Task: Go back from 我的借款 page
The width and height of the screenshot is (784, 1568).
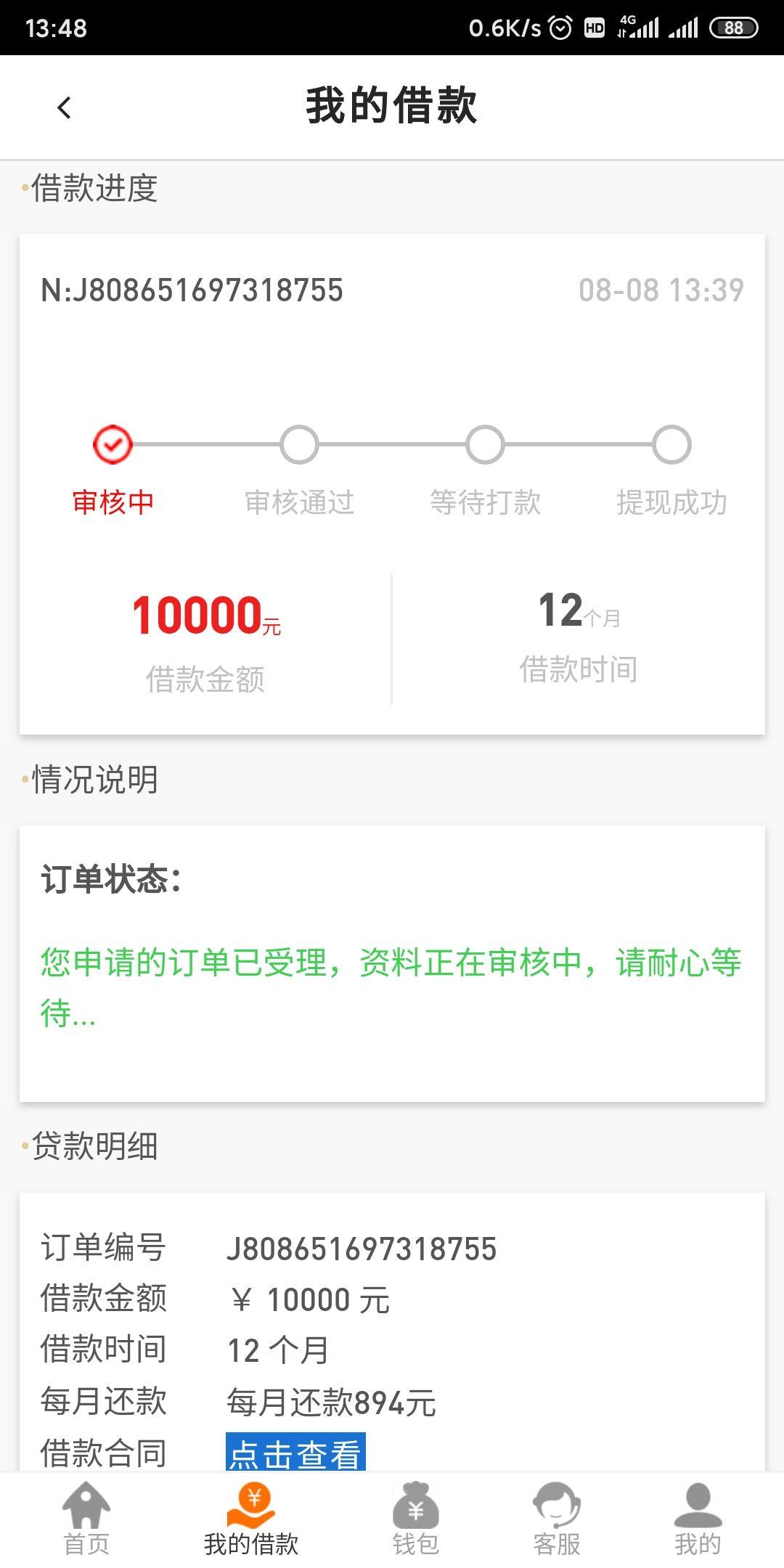Action: point(64,108)
